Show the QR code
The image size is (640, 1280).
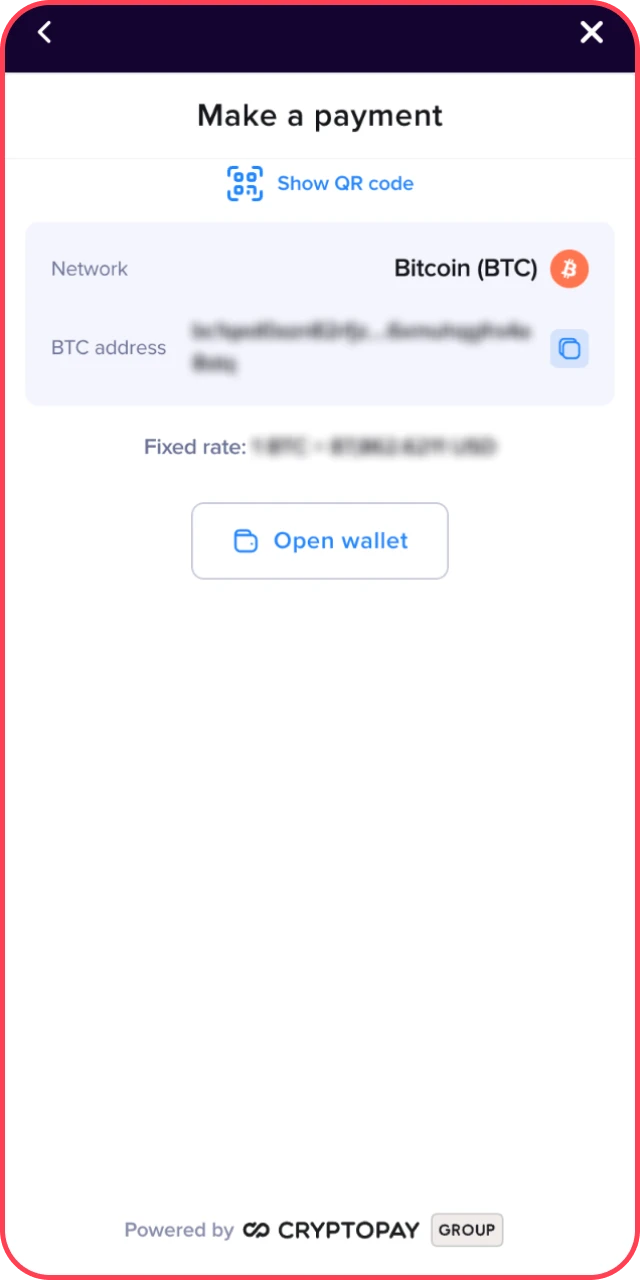pos(320,184)
